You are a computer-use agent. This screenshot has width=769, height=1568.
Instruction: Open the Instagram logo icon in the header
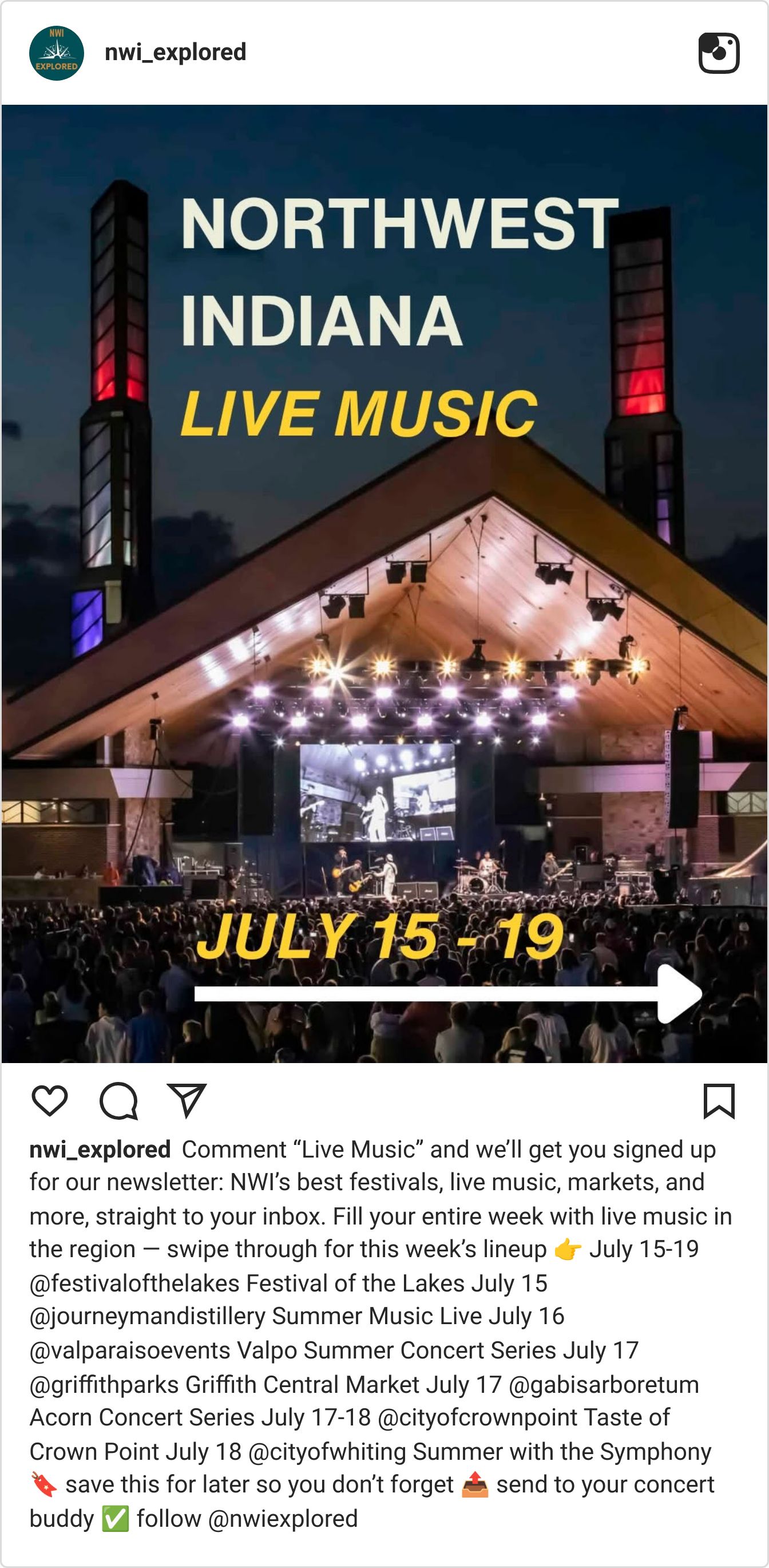(719, 53)
